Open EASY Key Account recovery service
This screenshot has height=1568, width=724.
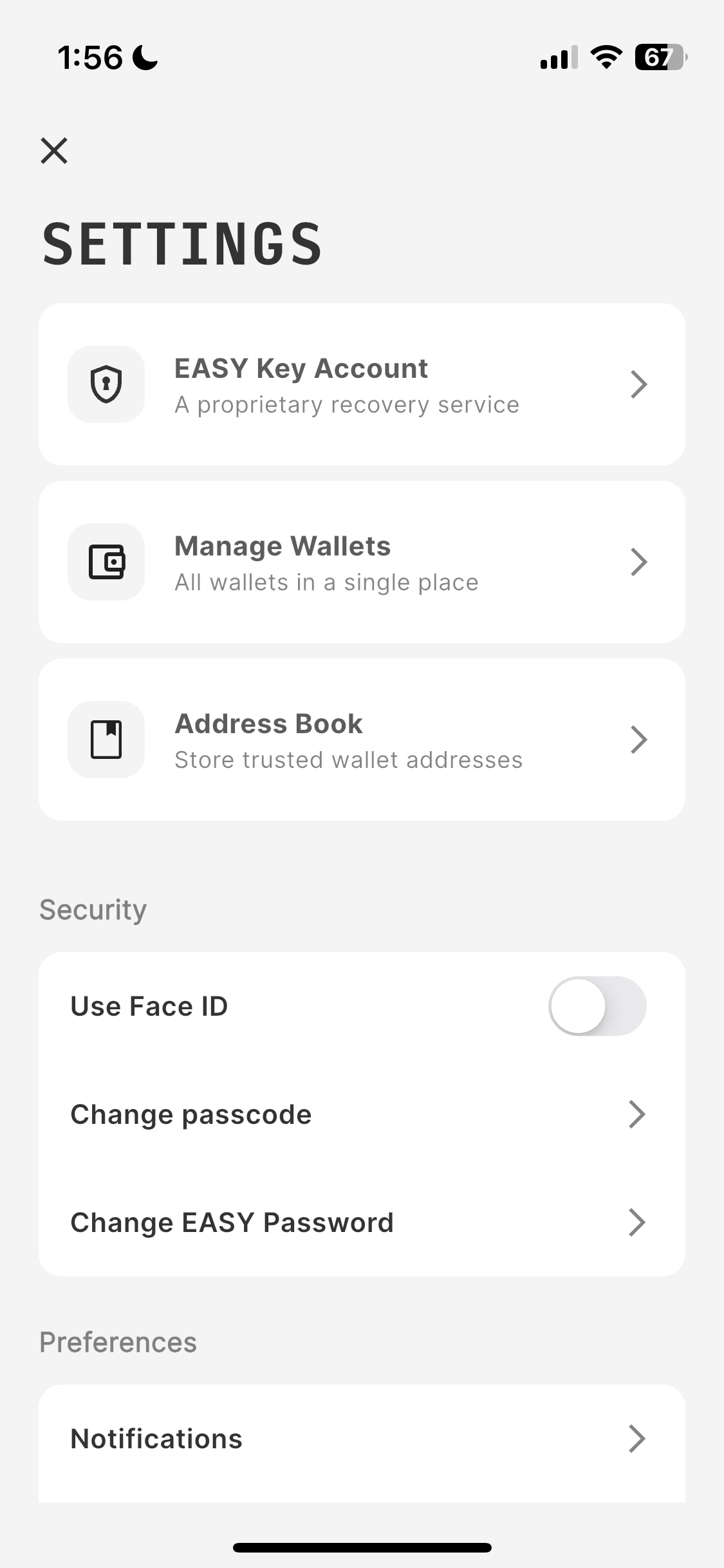[x=362, y=384]
